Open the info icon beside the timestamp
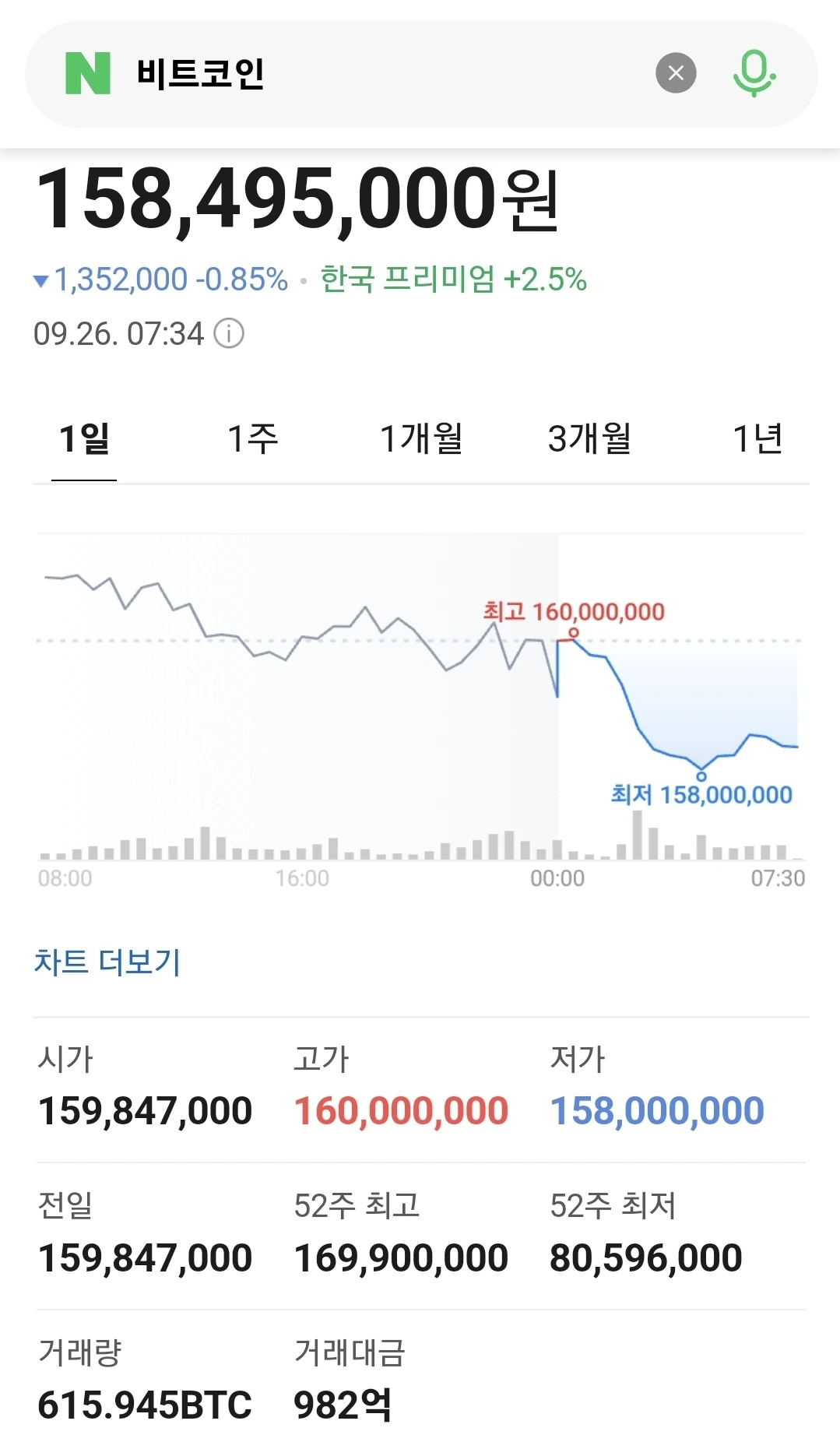Viewport: 840px width, 1456px height. 229,334
